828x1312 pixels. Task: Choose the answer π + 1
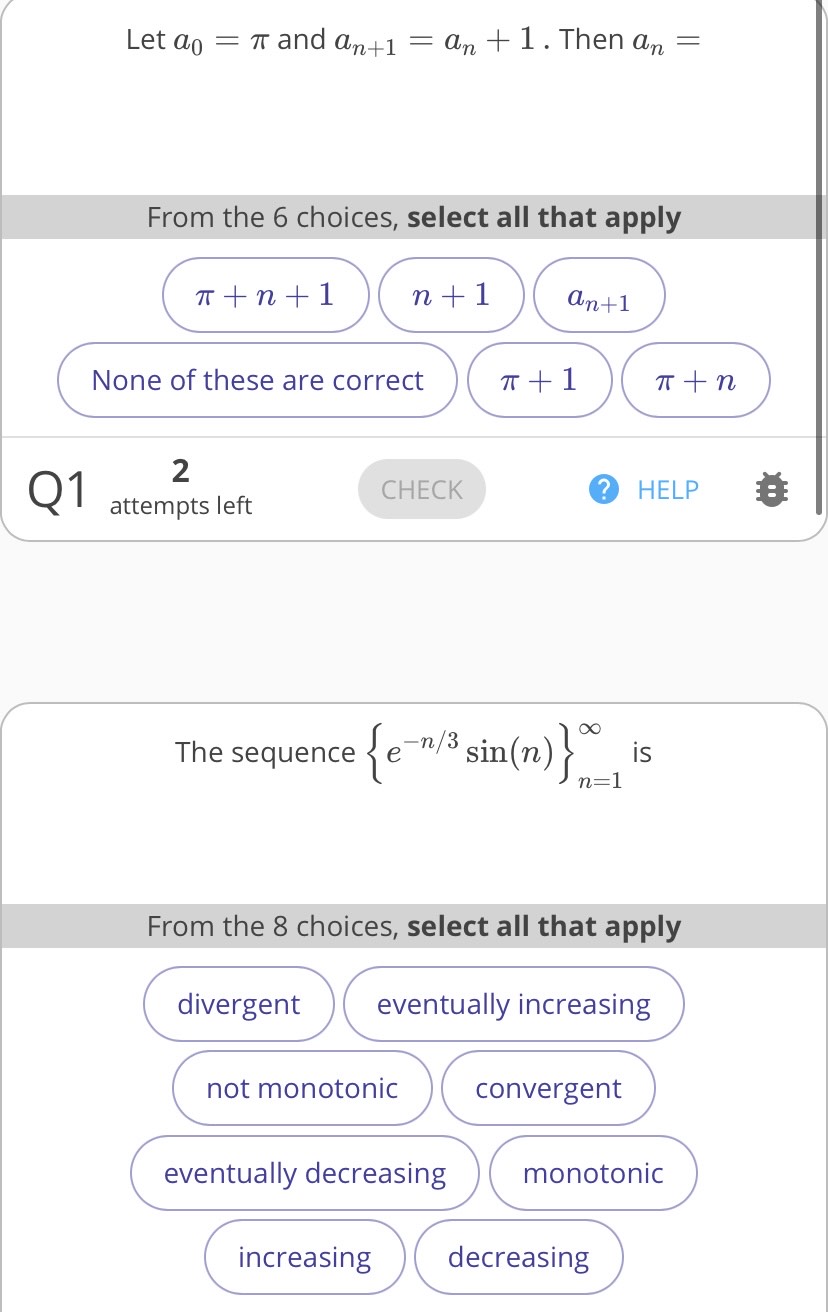click(540, 380)
